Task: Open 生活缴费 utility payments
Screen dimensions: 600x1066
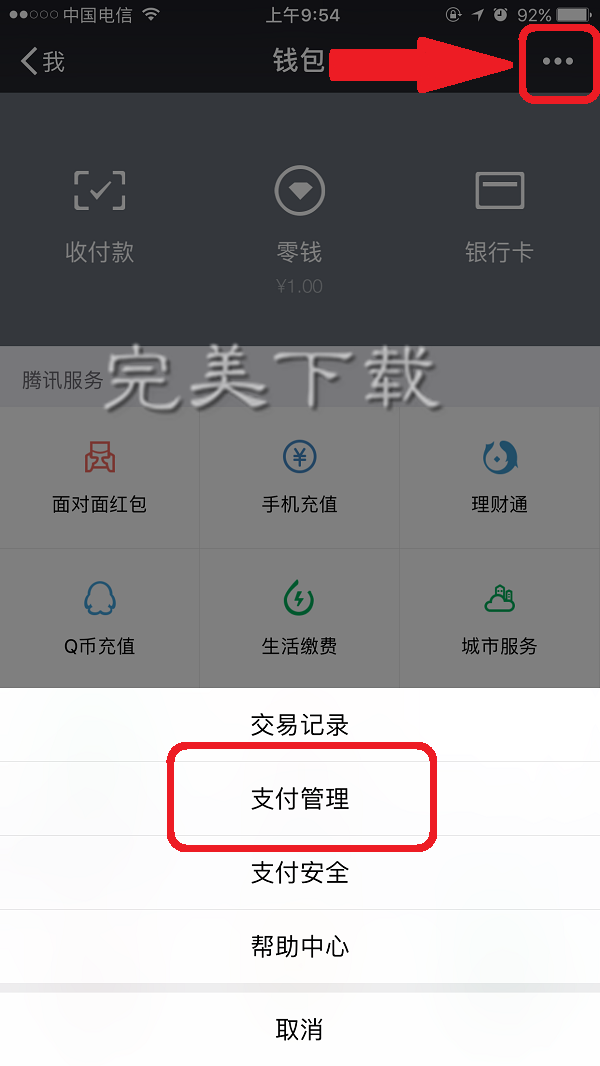Action: tap(299, 618)
